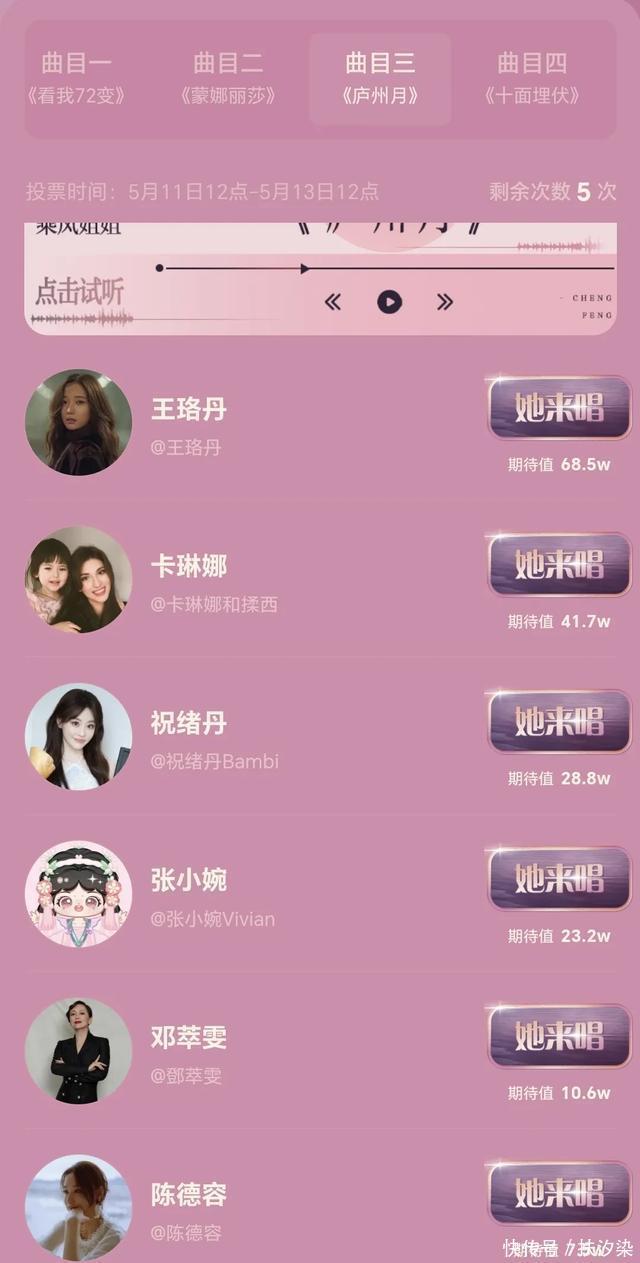640x1263 pixels.
Task: Open 卡琳娜's profile avatar
Action: click(x=78, y=579)
